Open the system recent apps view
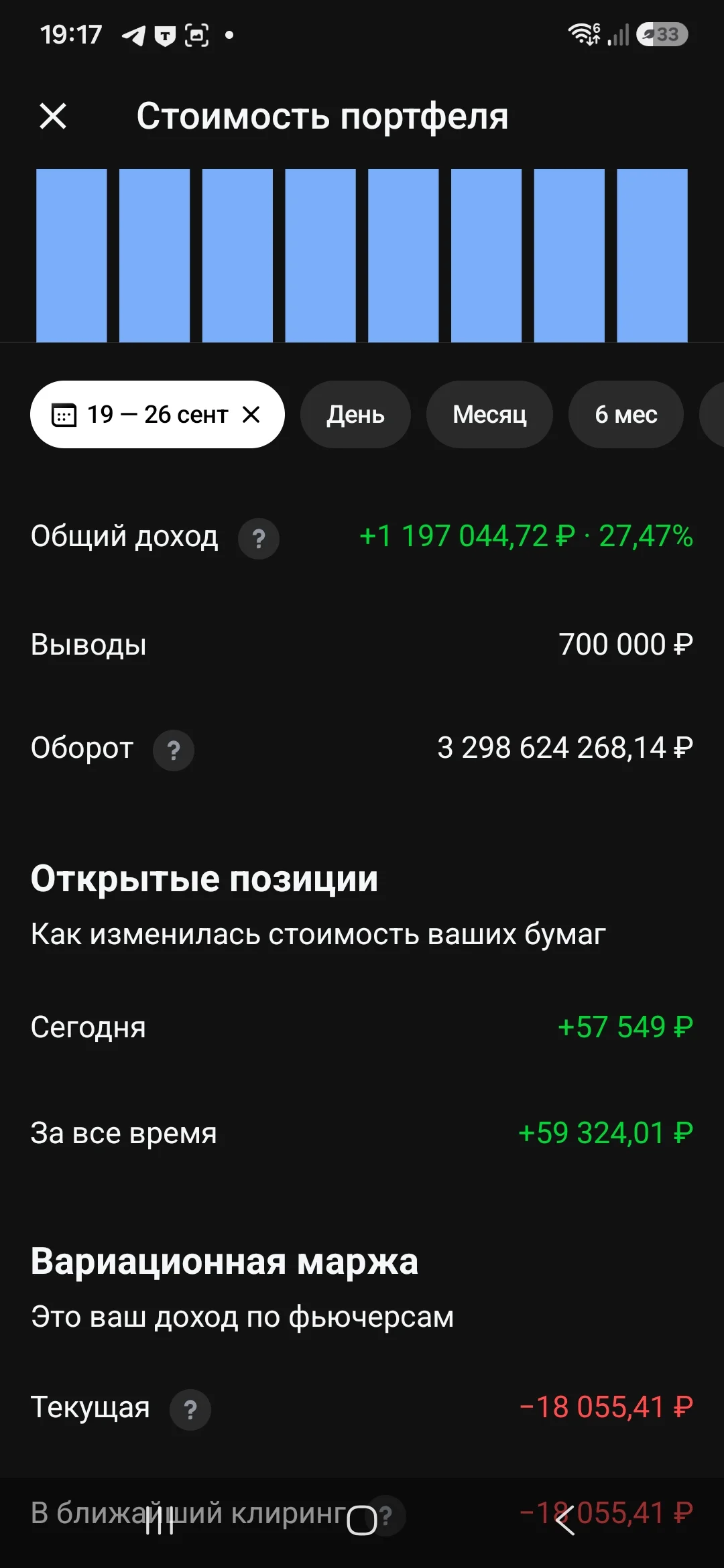Screen dimensions: 724x1568 pos(160,1520)
